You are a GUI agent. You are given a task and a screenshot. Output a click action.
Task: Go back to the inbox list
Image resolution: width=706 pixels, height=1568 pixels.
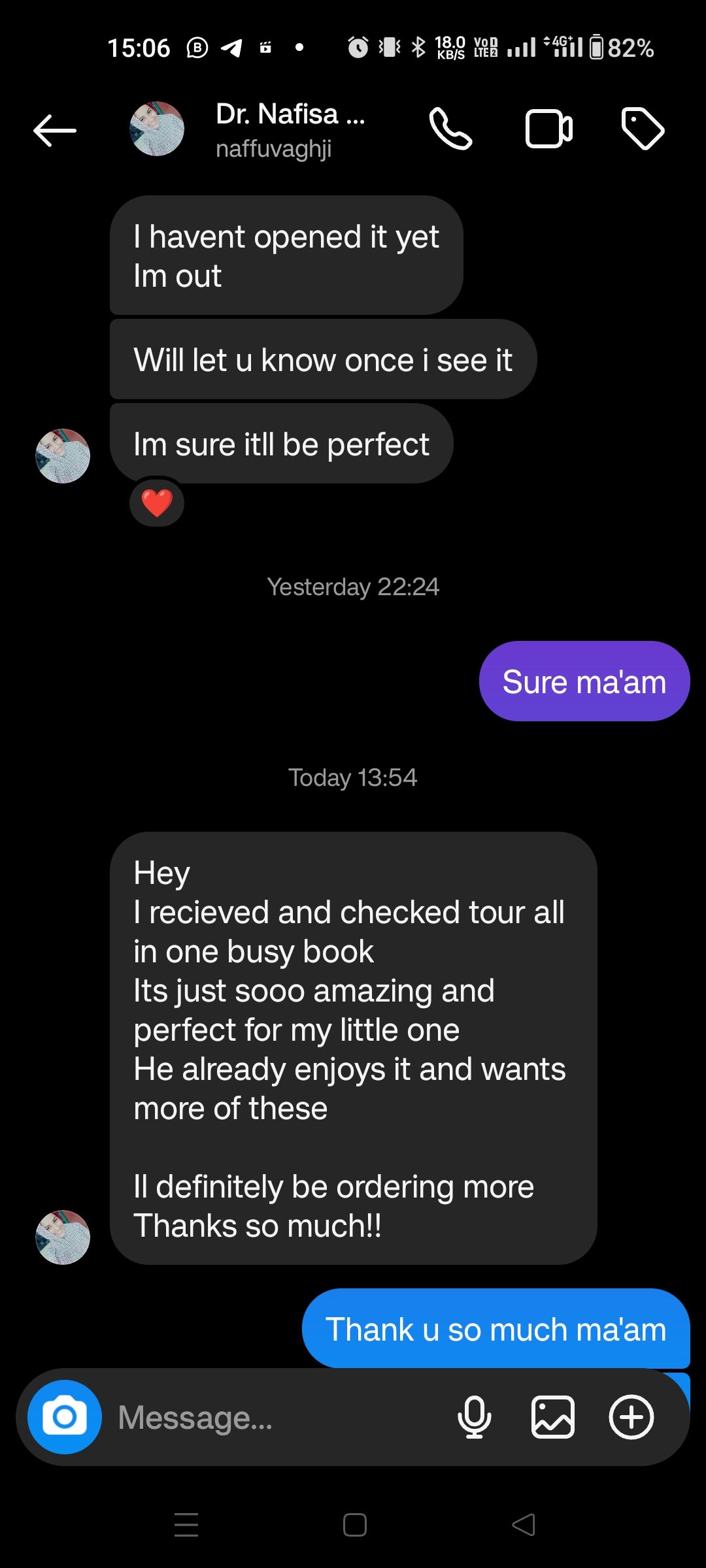[55, 131]
